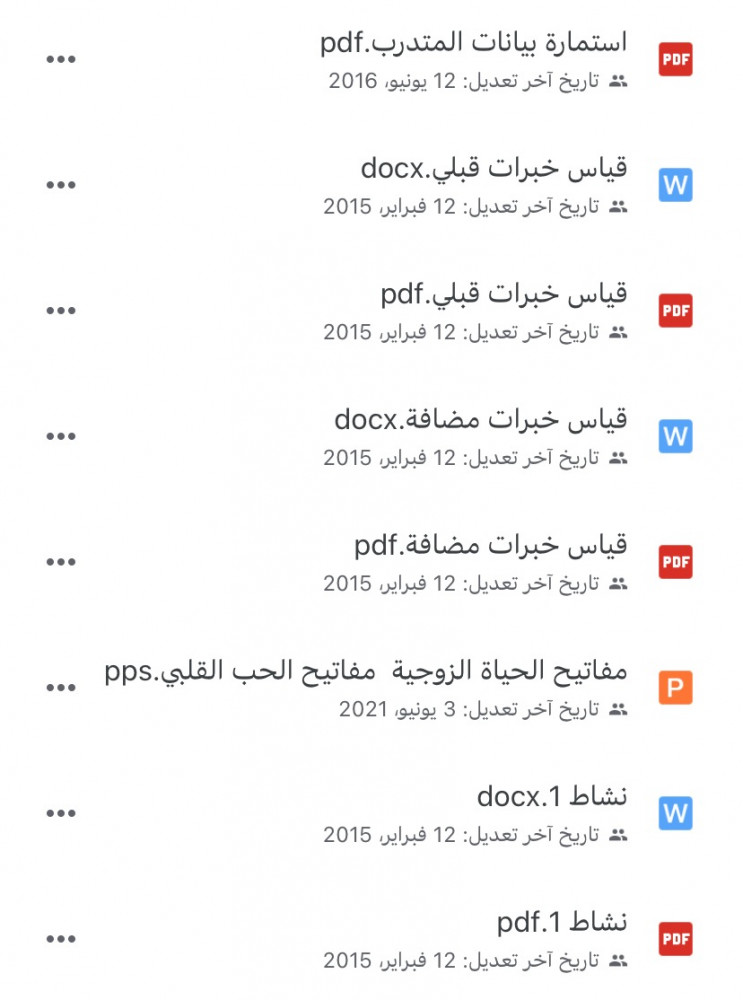The width and height of the screenshot is (743, 1000).
Task: Open the overflow menu for قياس خبرات مضافة.docx
Action: pyautogui.click(x=61, y=437)
